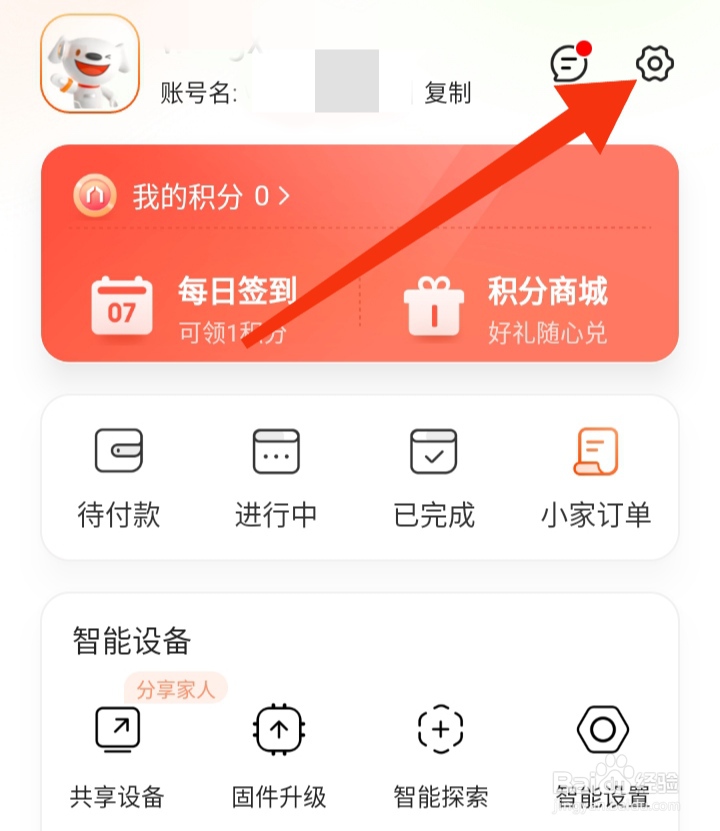Tap the 智能探索 smart explore icon
This screenshot has height=831, width=720.
coord(438,730)
